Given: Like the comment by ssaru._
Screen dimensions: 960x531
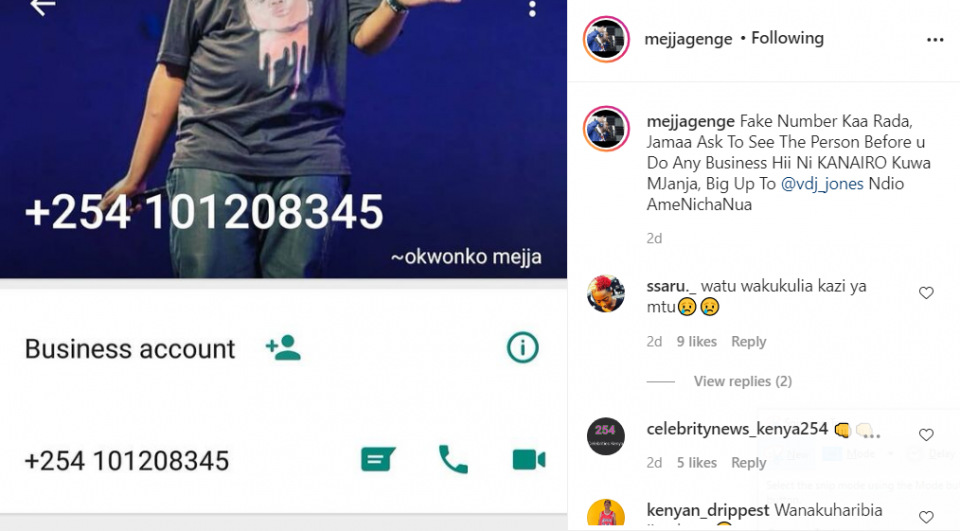Looking at the screenshot, I should 926,293.
